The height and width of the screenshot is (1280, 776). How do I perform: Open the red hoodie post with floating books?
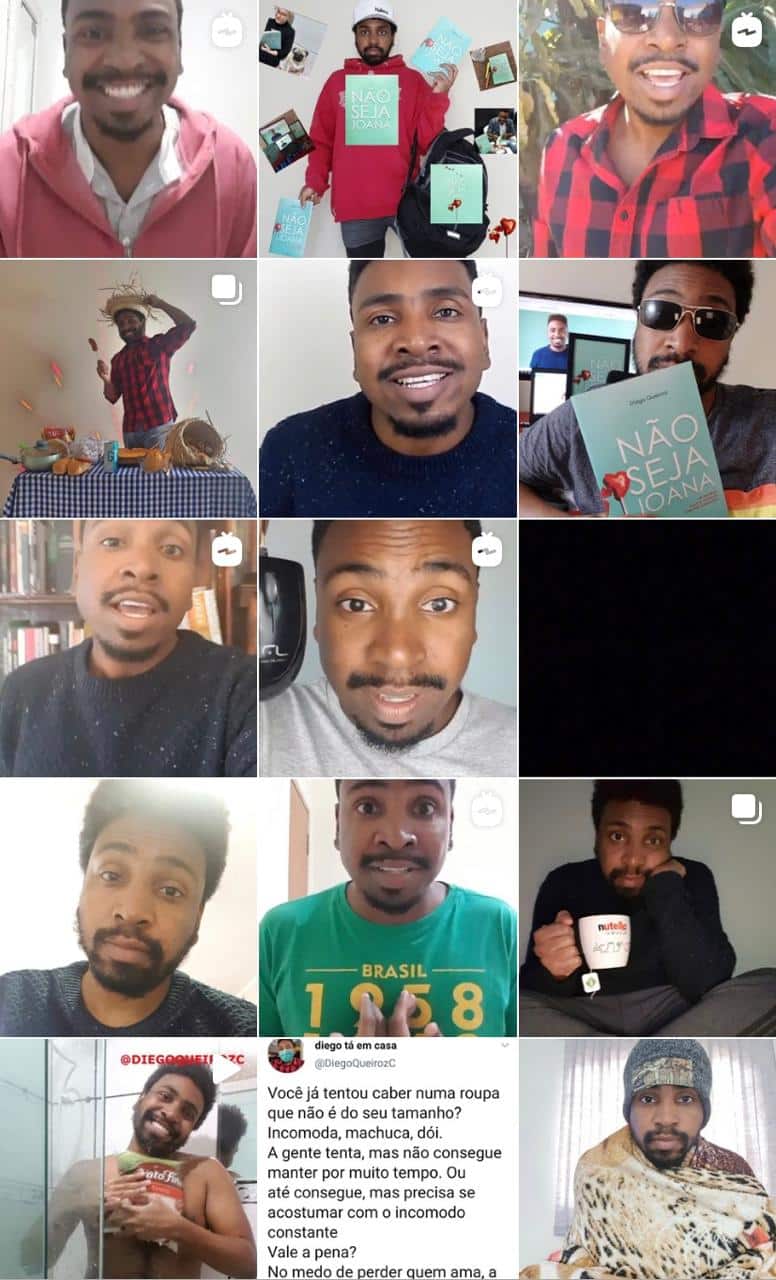(x=388, y=128)
